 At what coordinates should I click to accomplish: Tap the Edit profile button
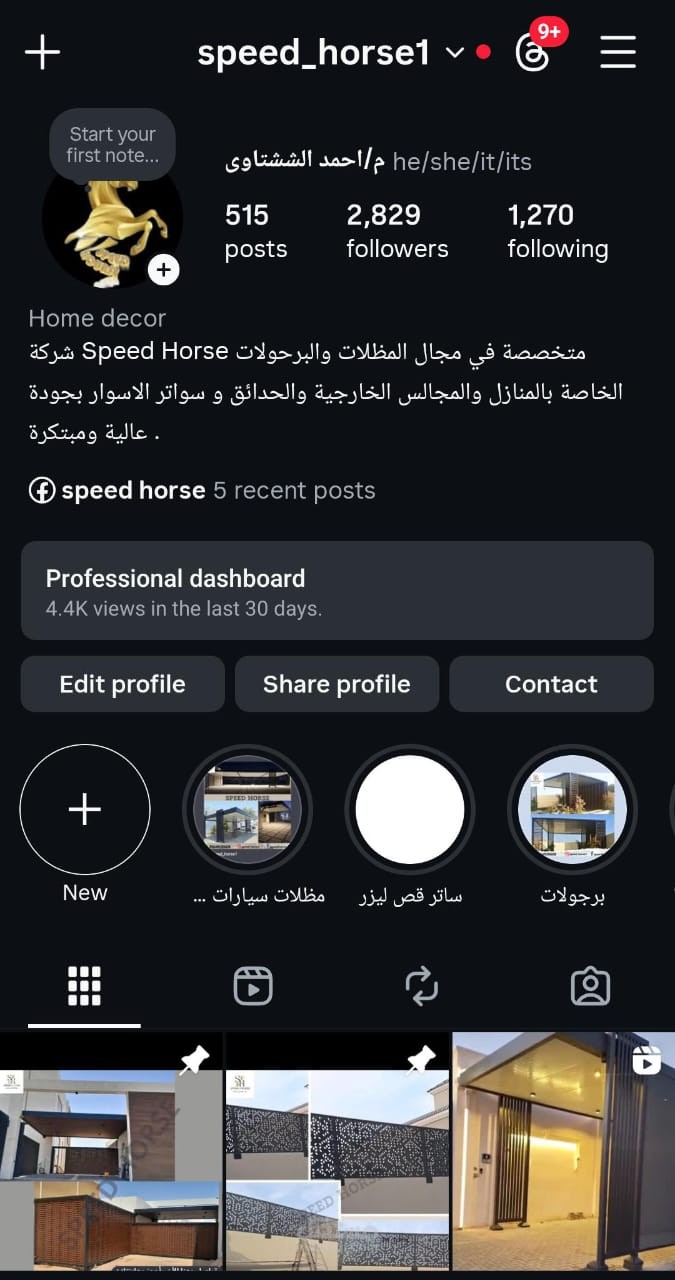coord(122,684)
